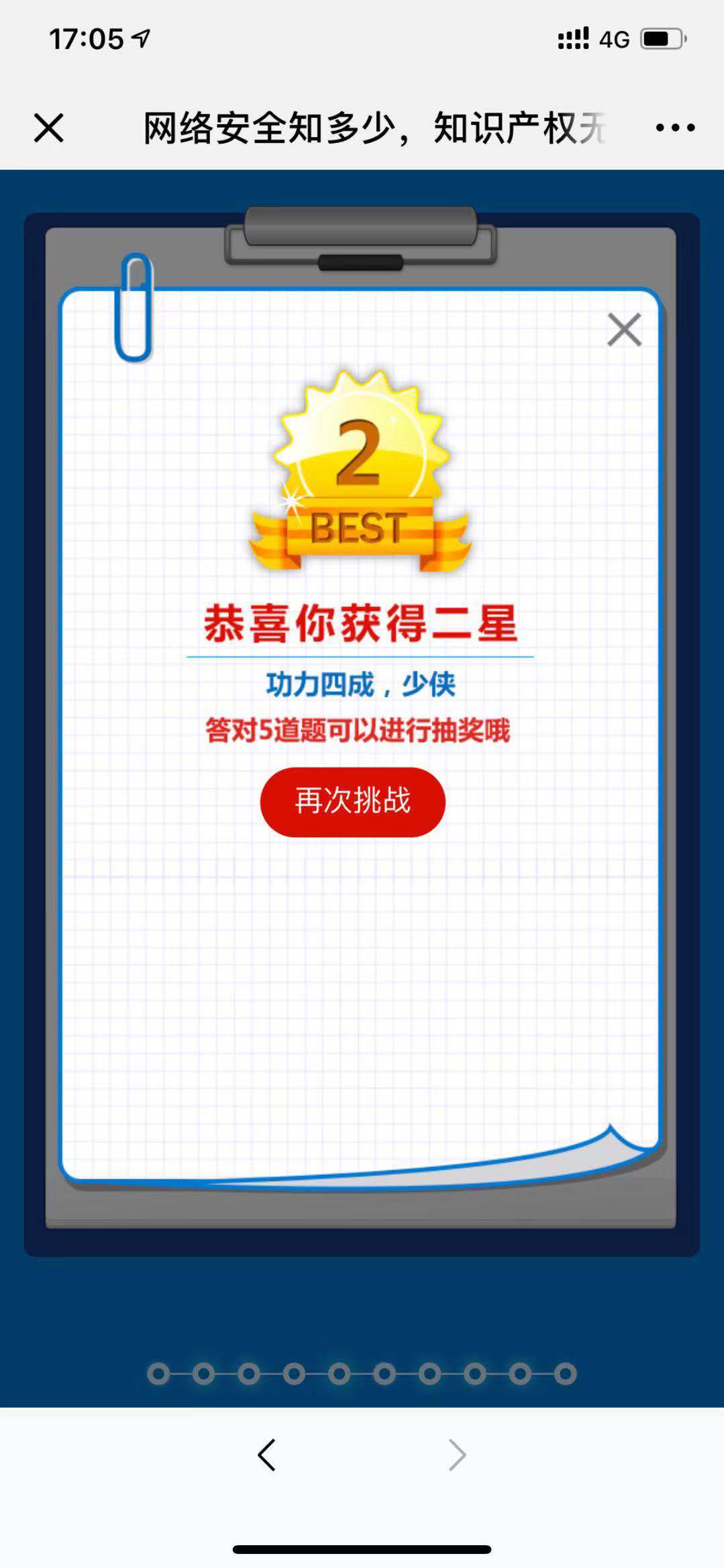724x1568 pixels.
Task: Tap 再次挑战 to retry the quiz
Action: click(353, 802)
